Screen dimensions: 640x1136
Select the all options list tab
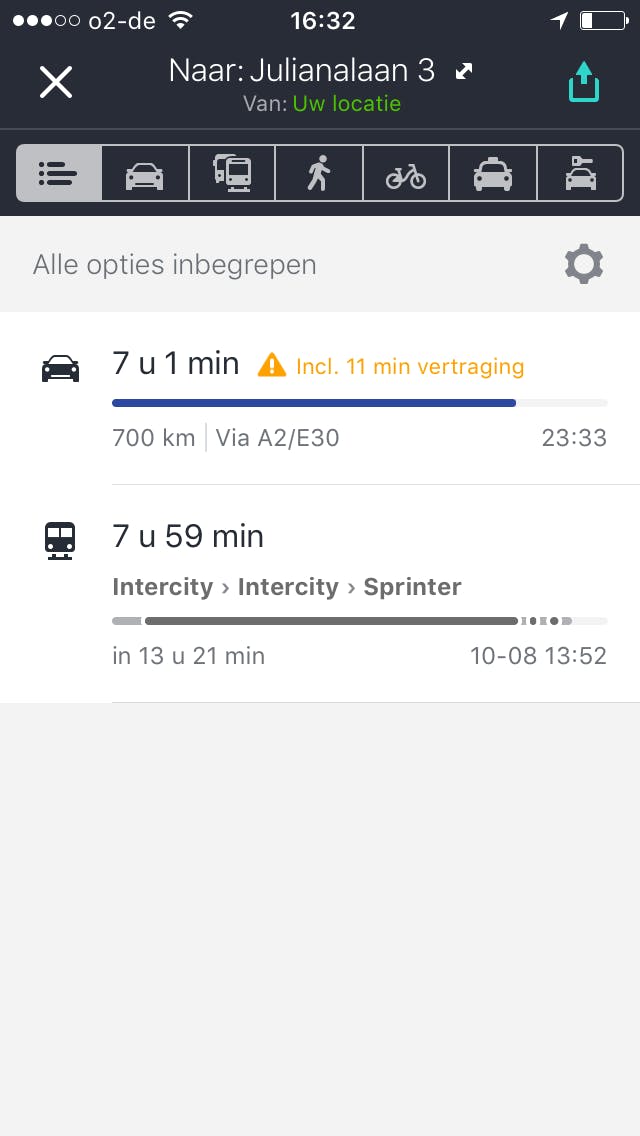58,174
